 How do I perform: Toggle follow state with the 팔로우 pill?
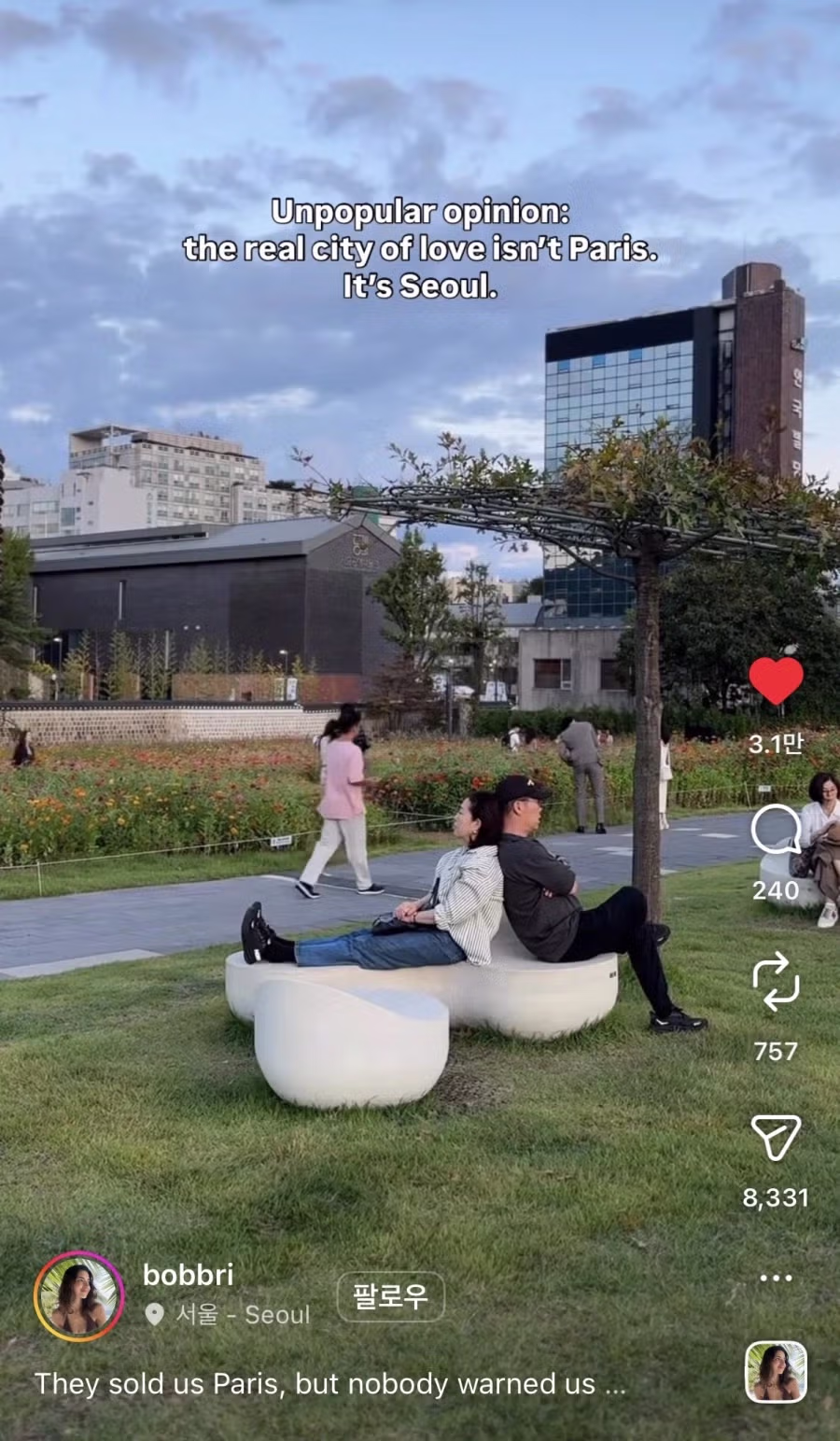(388, 1296)
